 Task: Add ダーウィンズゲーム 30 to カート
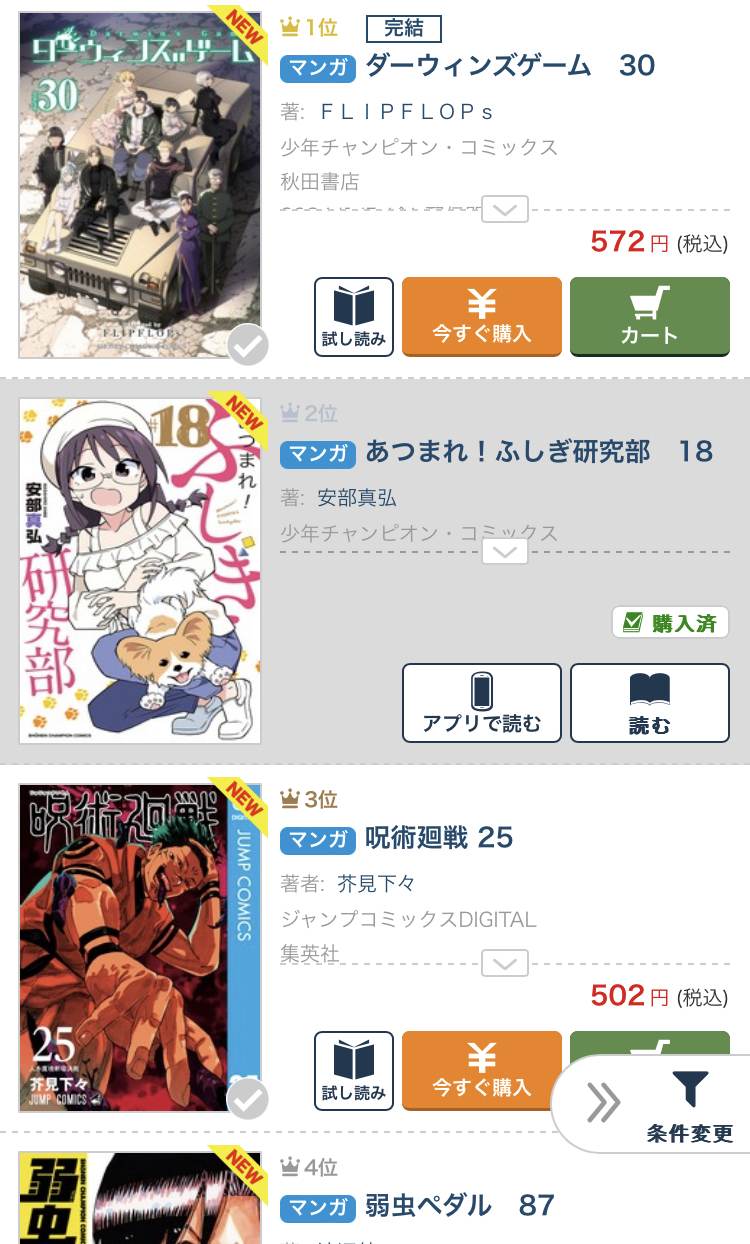pyautogui.click(x=650, y=316)
